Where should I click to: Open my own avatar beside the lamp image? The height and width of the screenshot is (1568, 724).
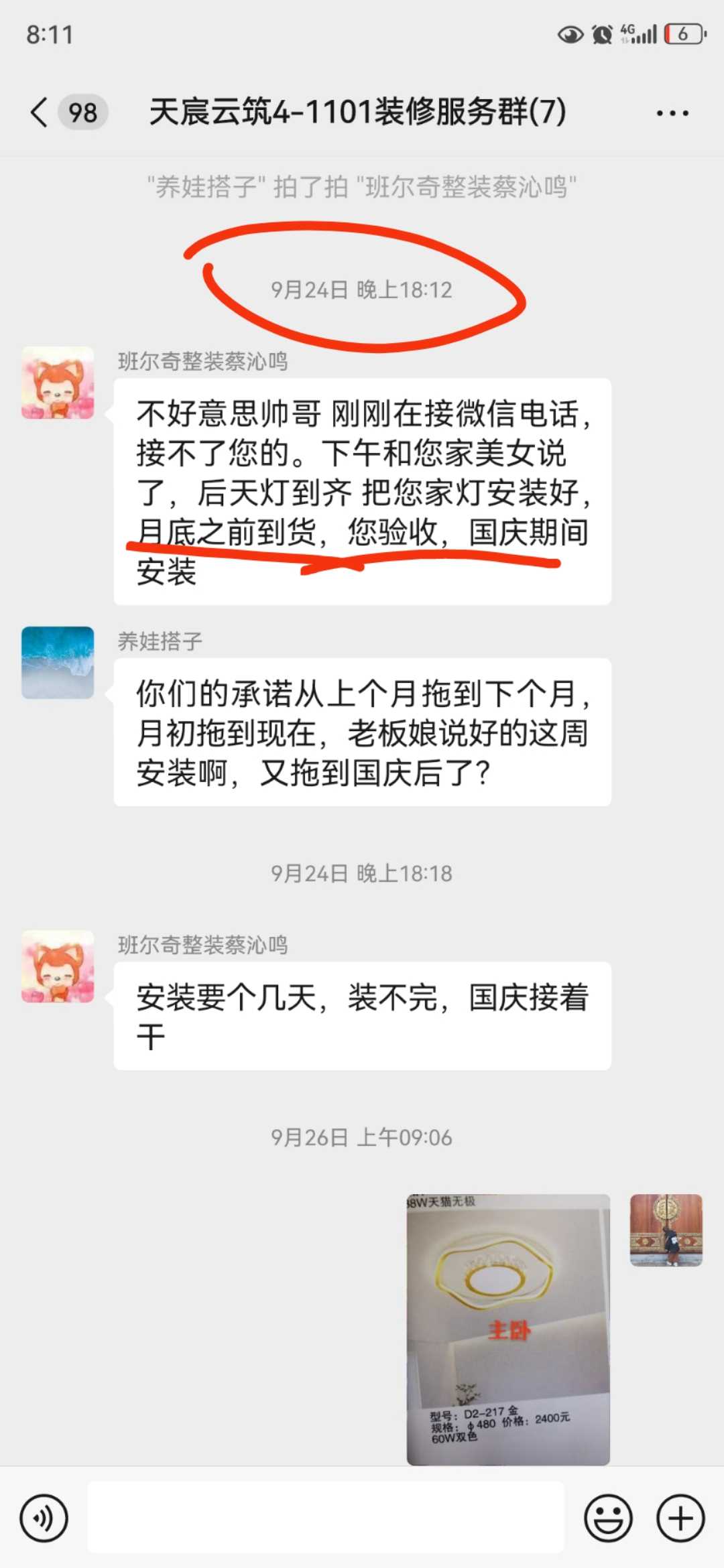(666, 1230)
